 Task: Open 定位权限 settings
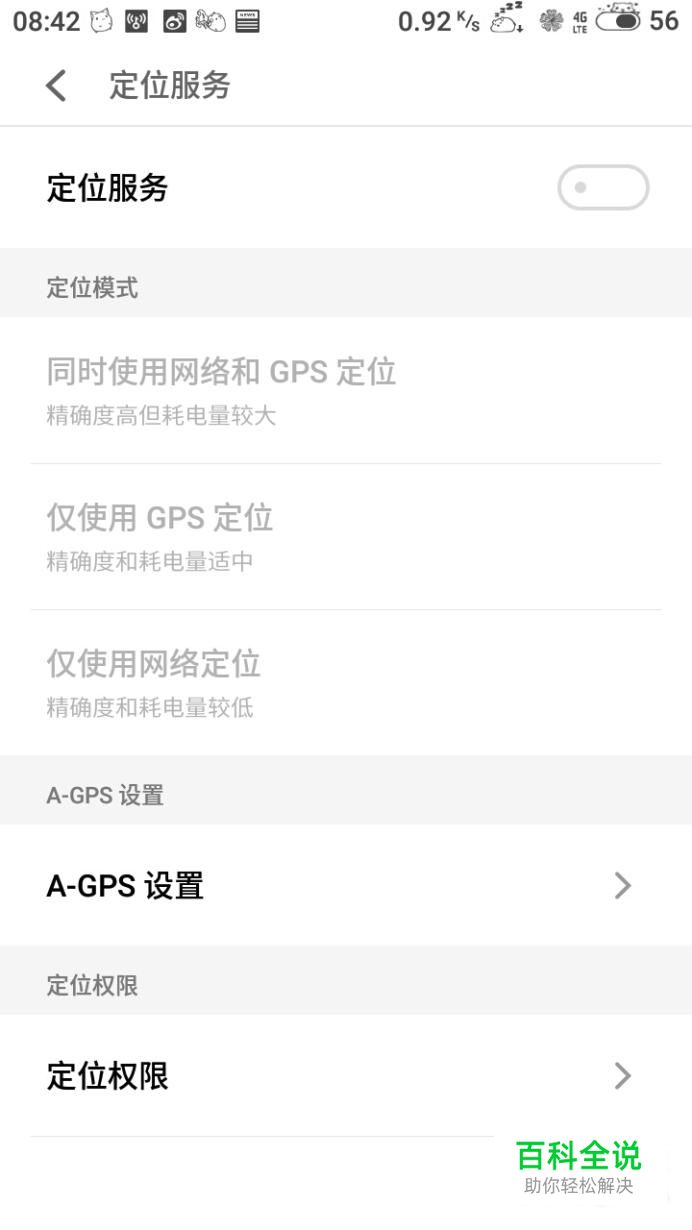pyautogui.click(x=345, y=1076)
